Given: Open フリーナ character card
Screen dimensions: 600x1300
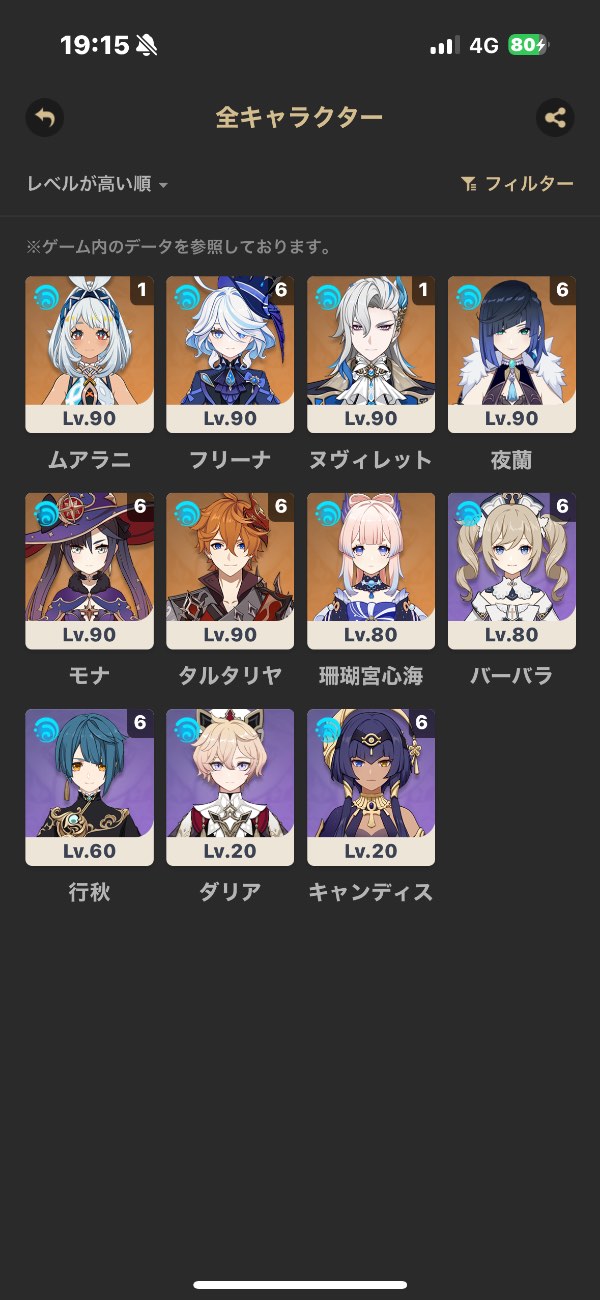Looking at the screenshot, I should [230, 354].
